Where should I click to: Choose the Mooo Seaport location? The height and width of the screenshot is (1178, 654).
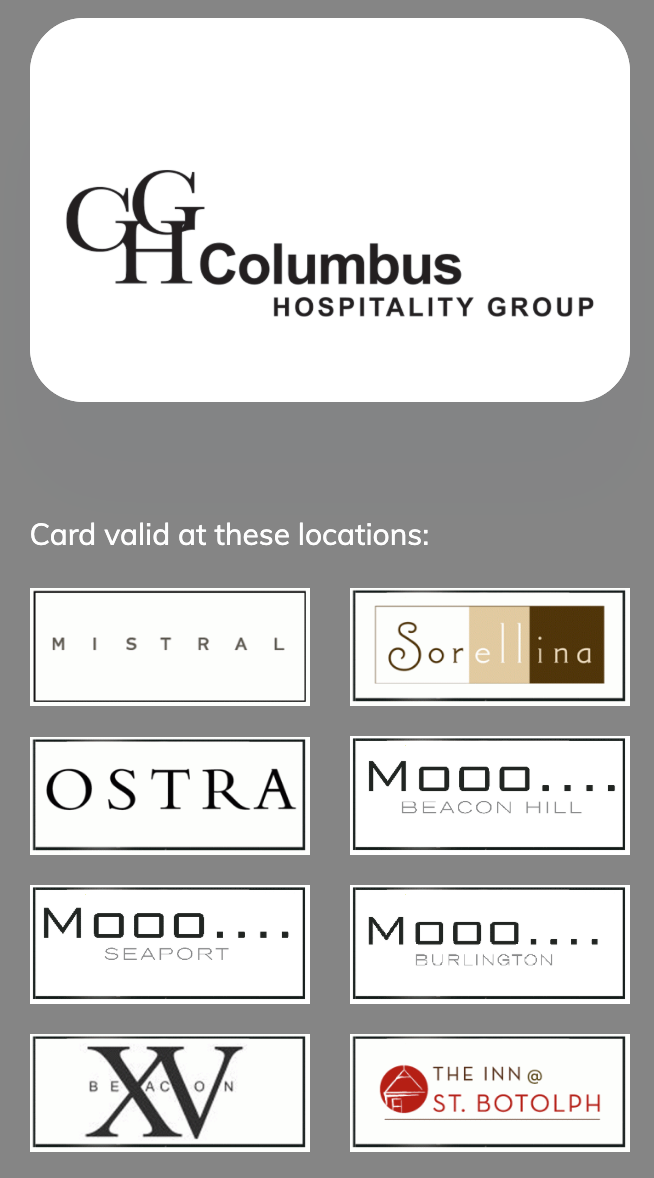click(170, 943)
